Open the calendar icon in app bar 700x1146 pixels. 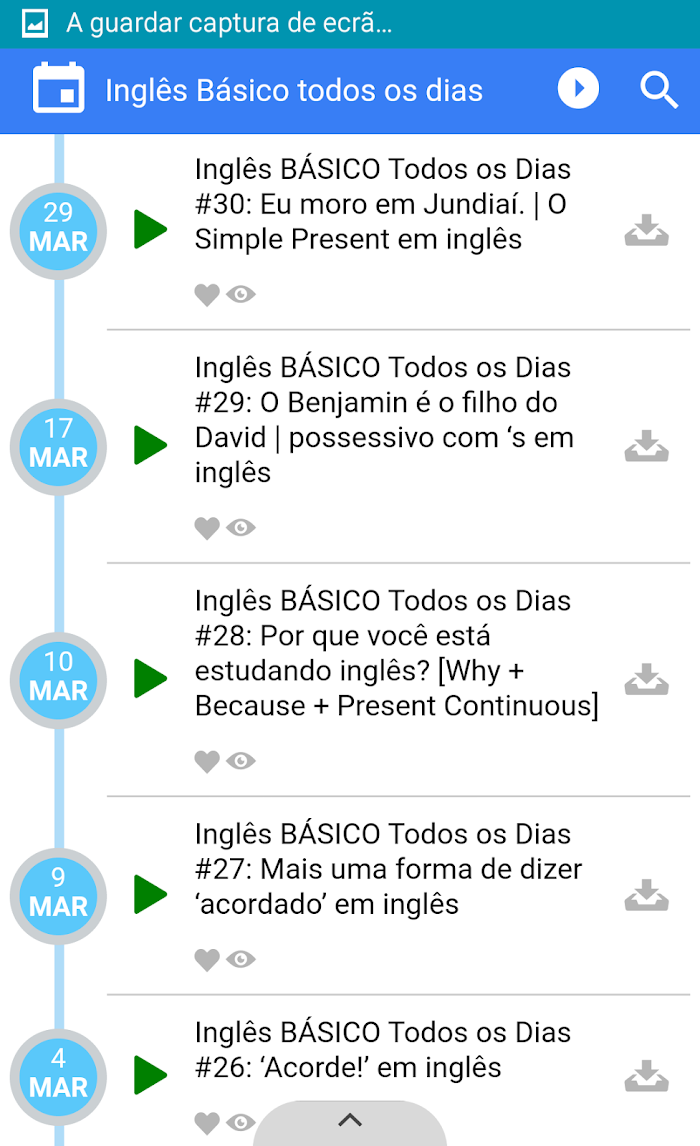[x=59, y=89]
